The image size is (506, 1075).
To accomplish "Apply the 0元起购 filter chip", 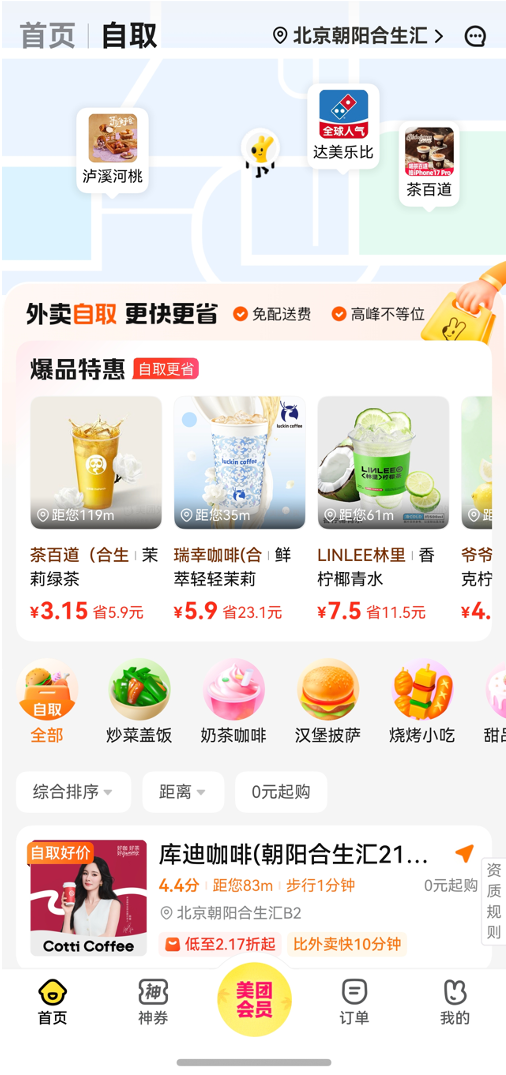I will 281,792.
